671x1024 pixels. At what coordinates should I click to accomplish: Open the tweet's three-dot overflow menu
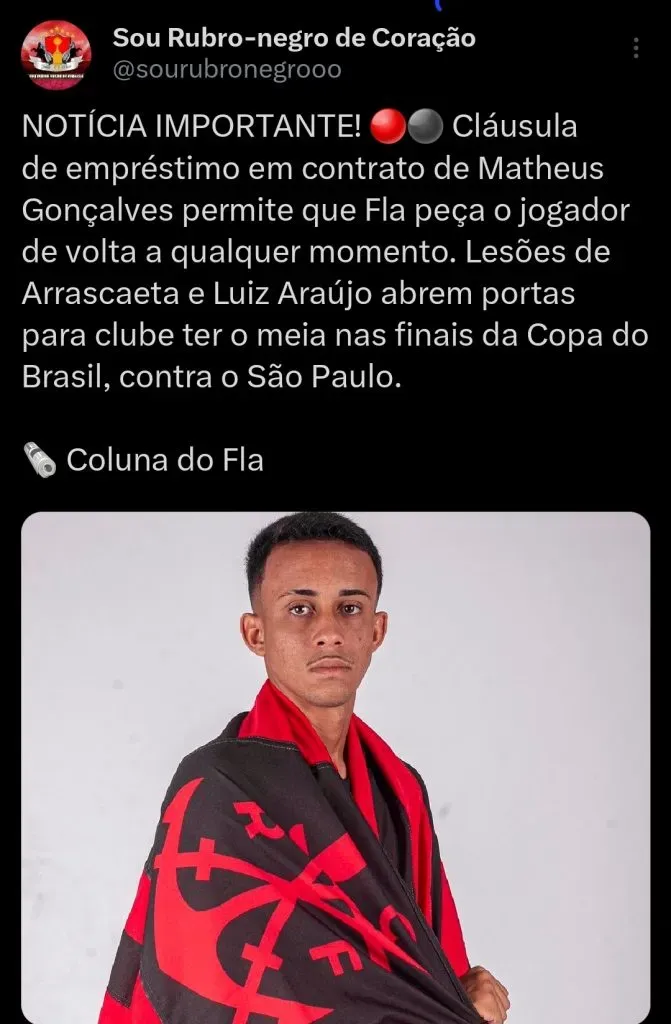tap(637, 49)
